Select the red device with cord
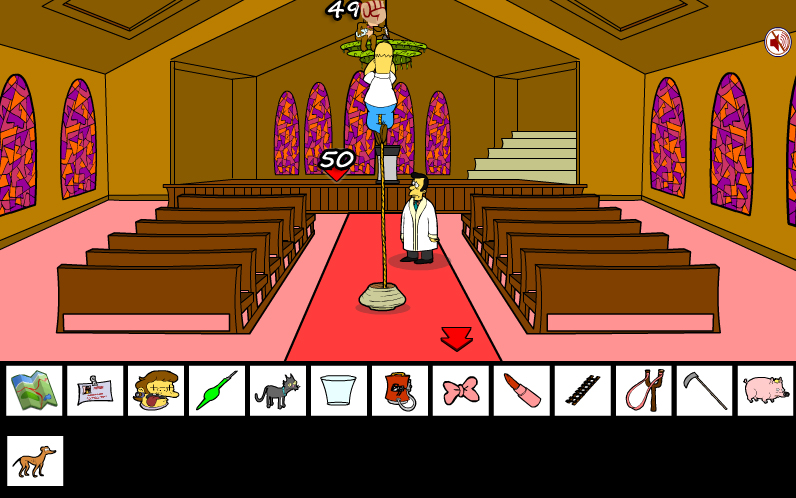The width and height of the screenshot is (796, 498). click(400, 390)
